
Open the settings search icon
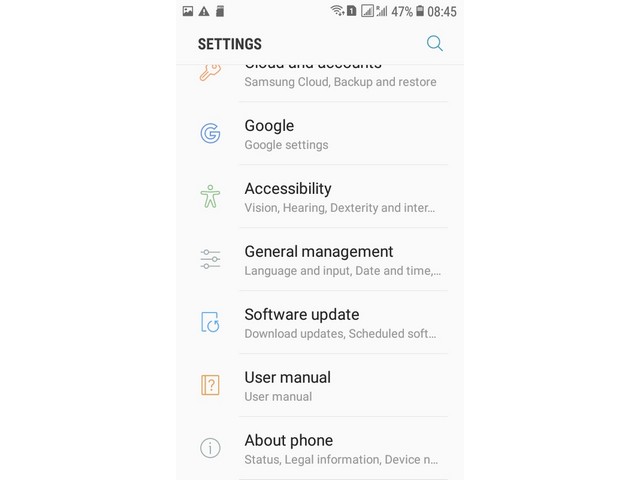coord(434,43)
